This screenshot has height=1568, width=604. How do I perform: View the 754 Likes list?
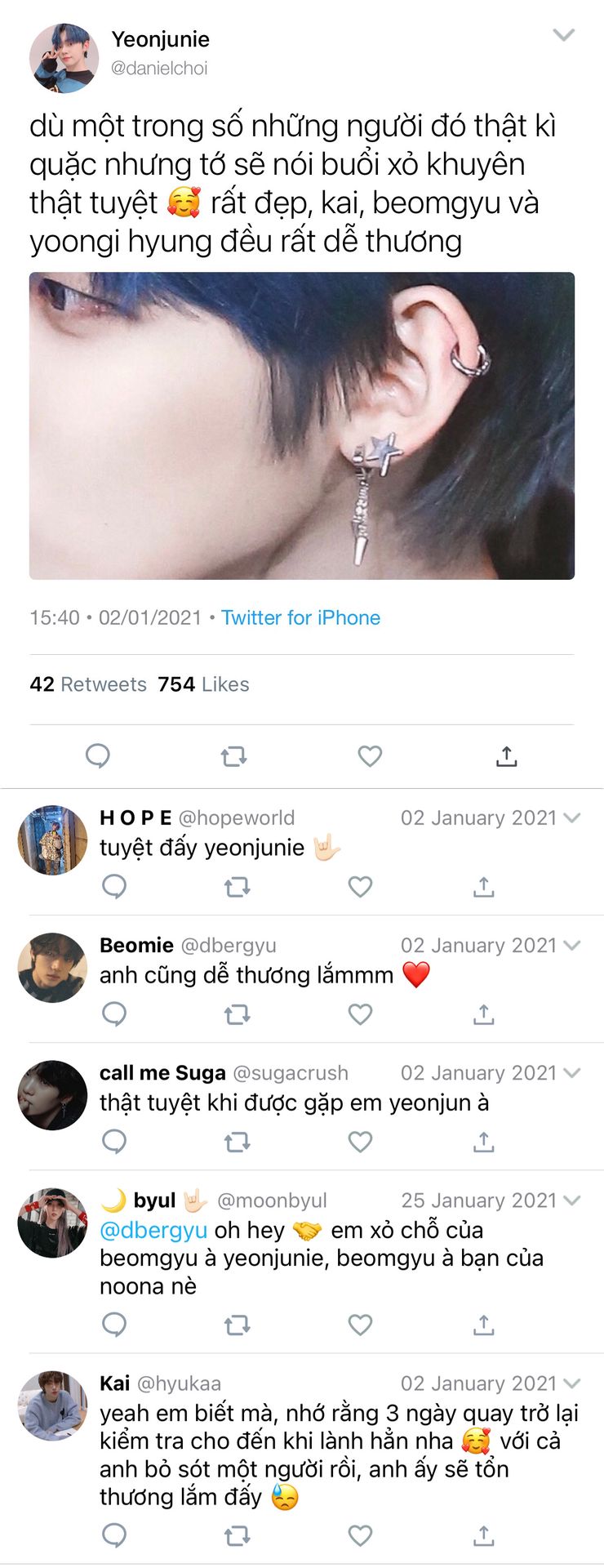(x=203, y=684)
